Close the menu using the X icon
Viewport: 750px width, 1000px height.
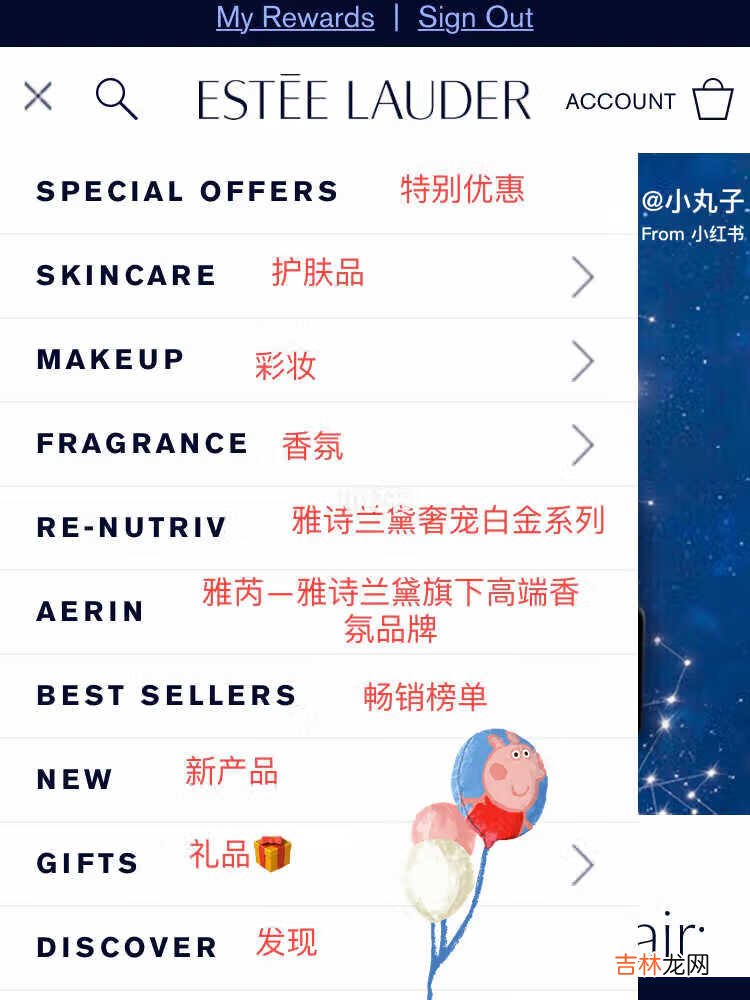[x=38, y=96]
